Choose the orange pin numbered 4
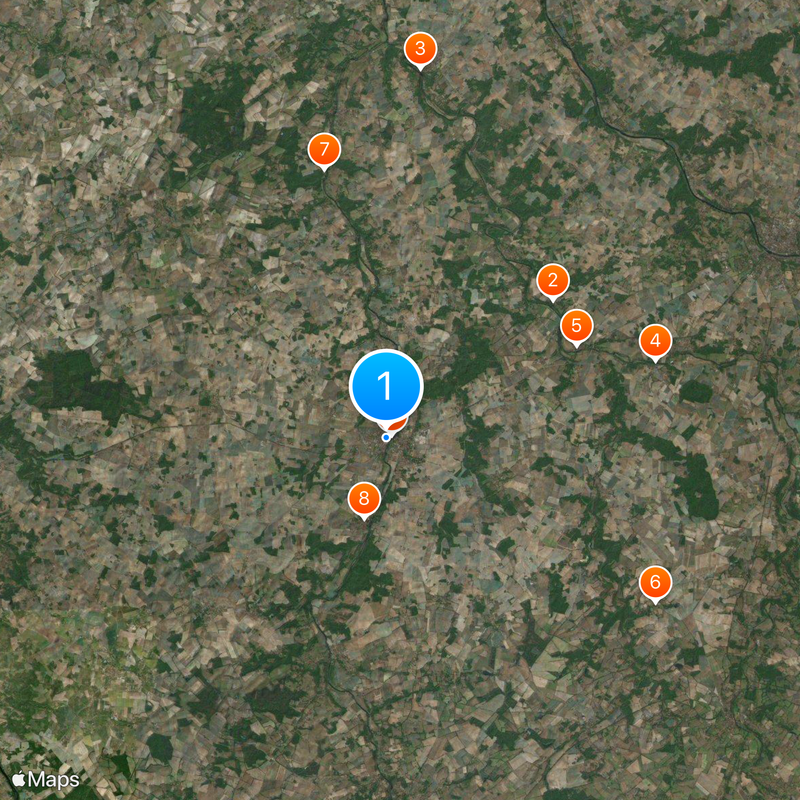800x800 pixels. (x=655, y=342)
